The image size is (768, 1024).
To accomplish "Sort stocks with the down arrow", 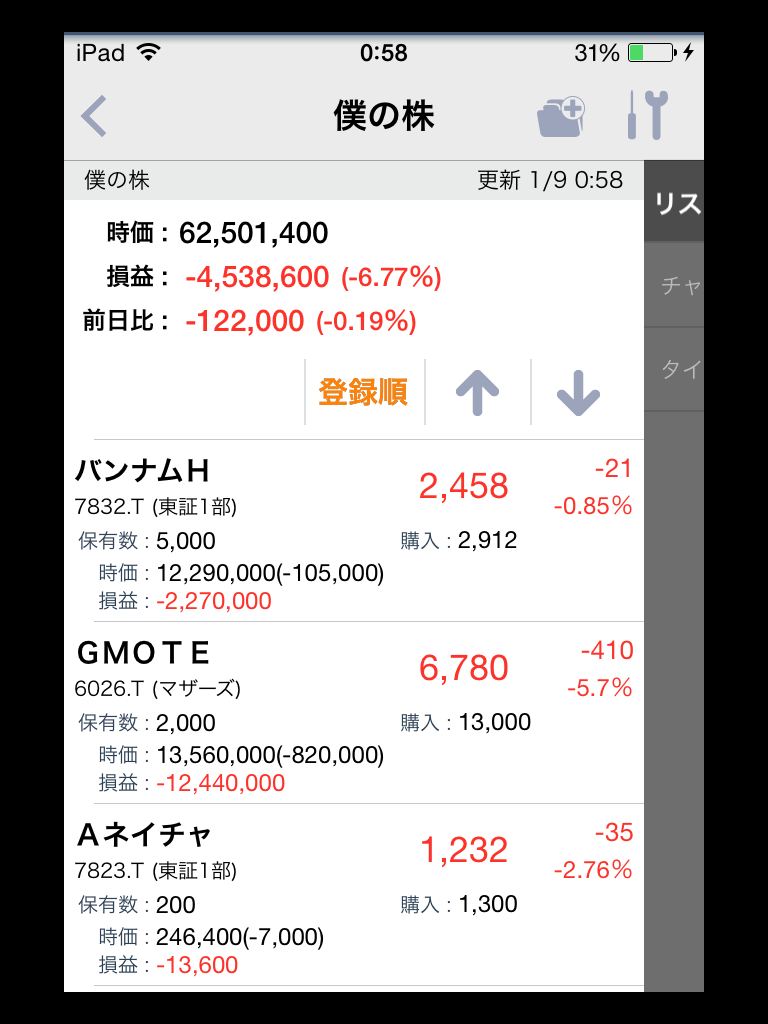I will (578, 394).
